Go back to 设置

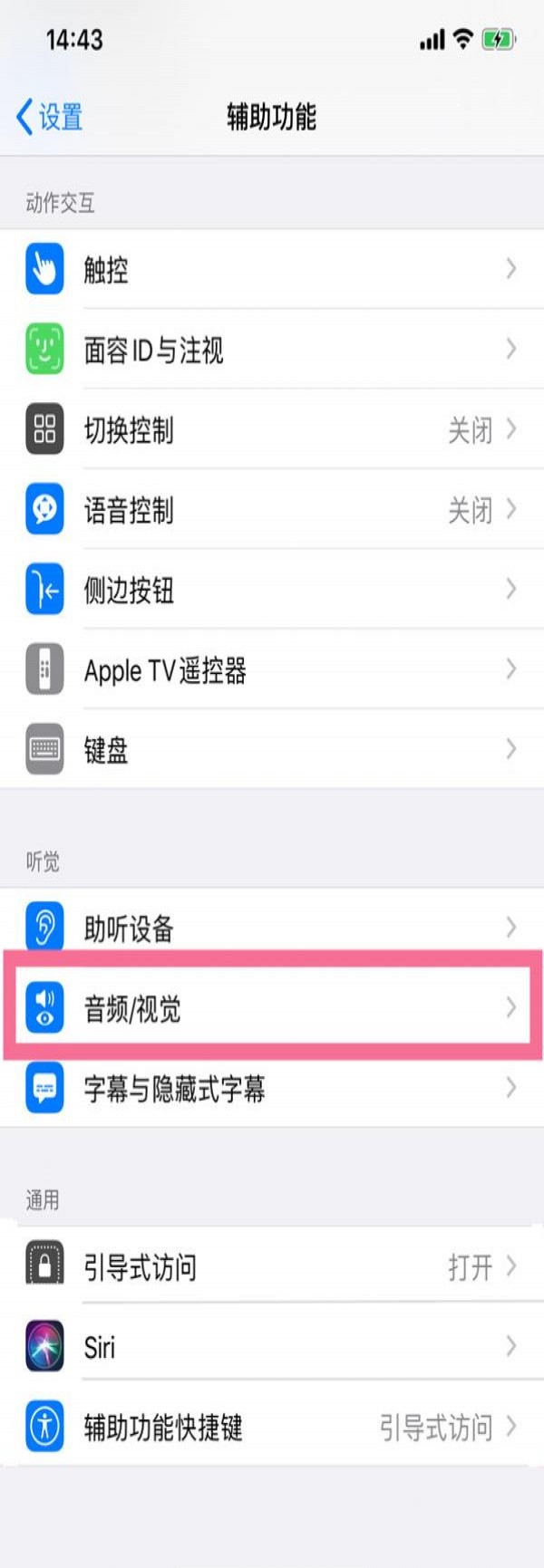pyautogui.click(x=50, y=117)
